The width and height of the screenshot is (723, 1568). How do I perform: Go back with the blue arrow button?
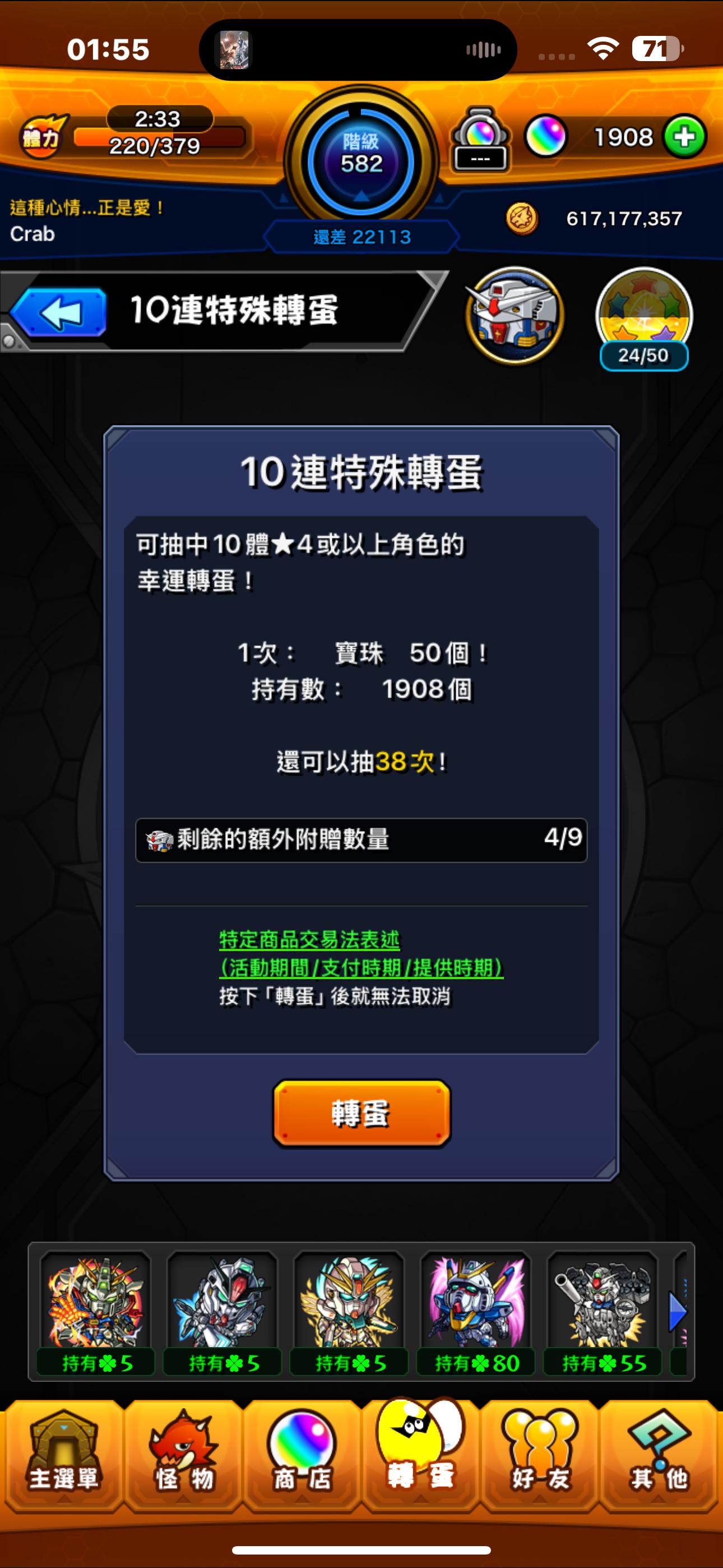pos(59,312)
